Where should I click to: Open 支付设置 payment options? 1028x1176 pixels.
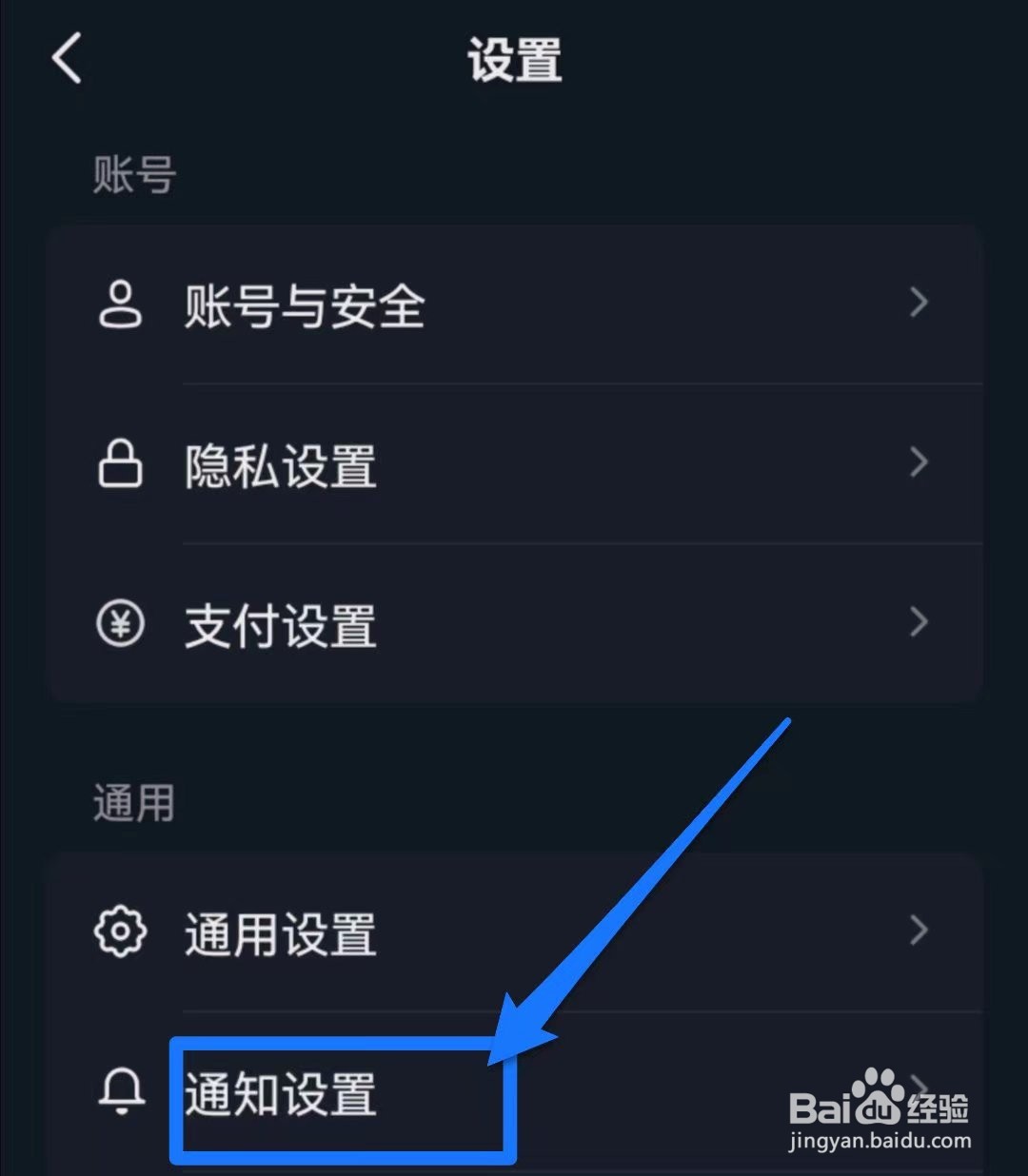278,625
